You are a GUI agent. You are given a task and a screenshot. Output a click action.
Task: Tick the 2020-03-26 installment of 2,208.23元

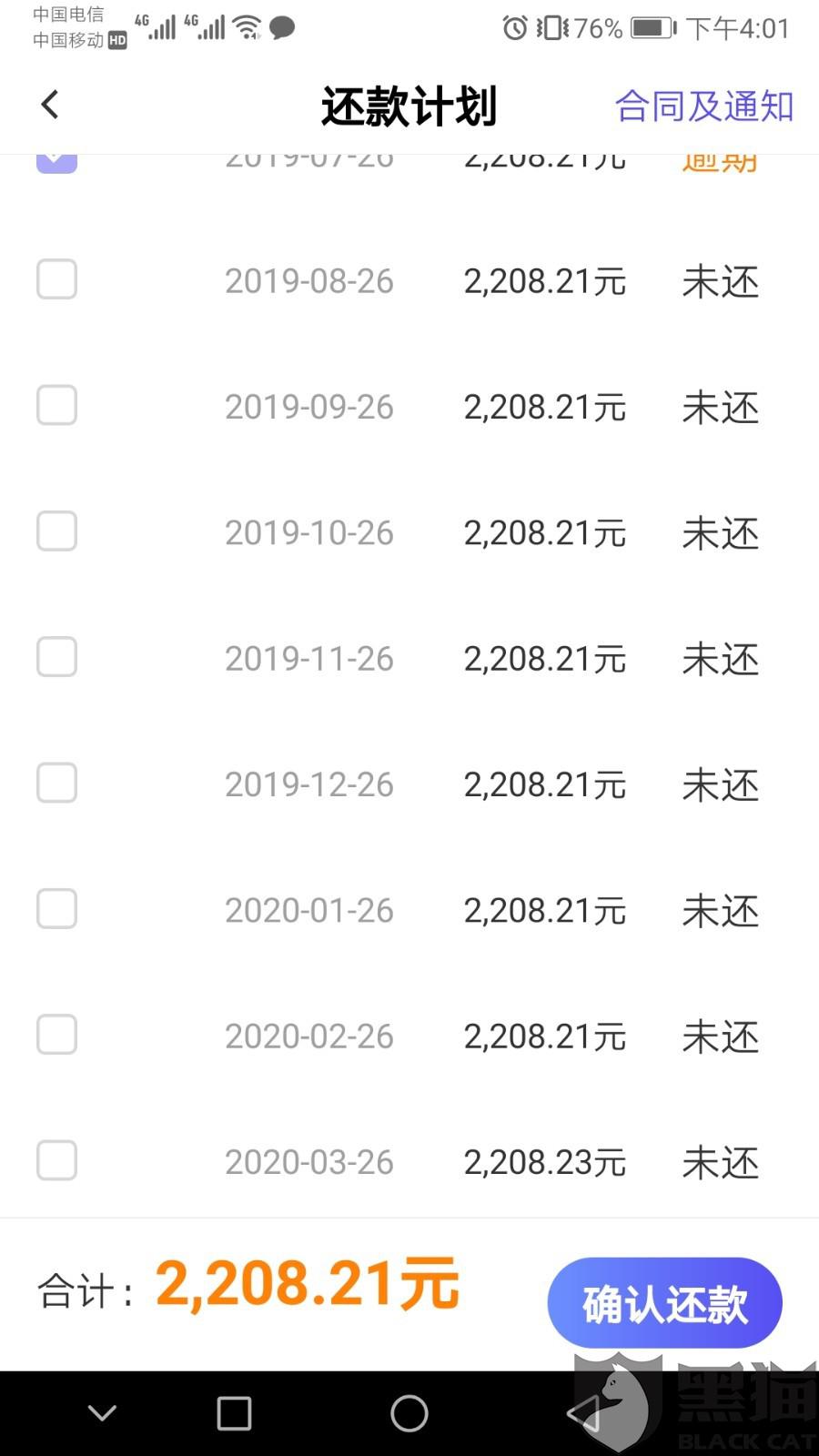[x=56, y=1160]
